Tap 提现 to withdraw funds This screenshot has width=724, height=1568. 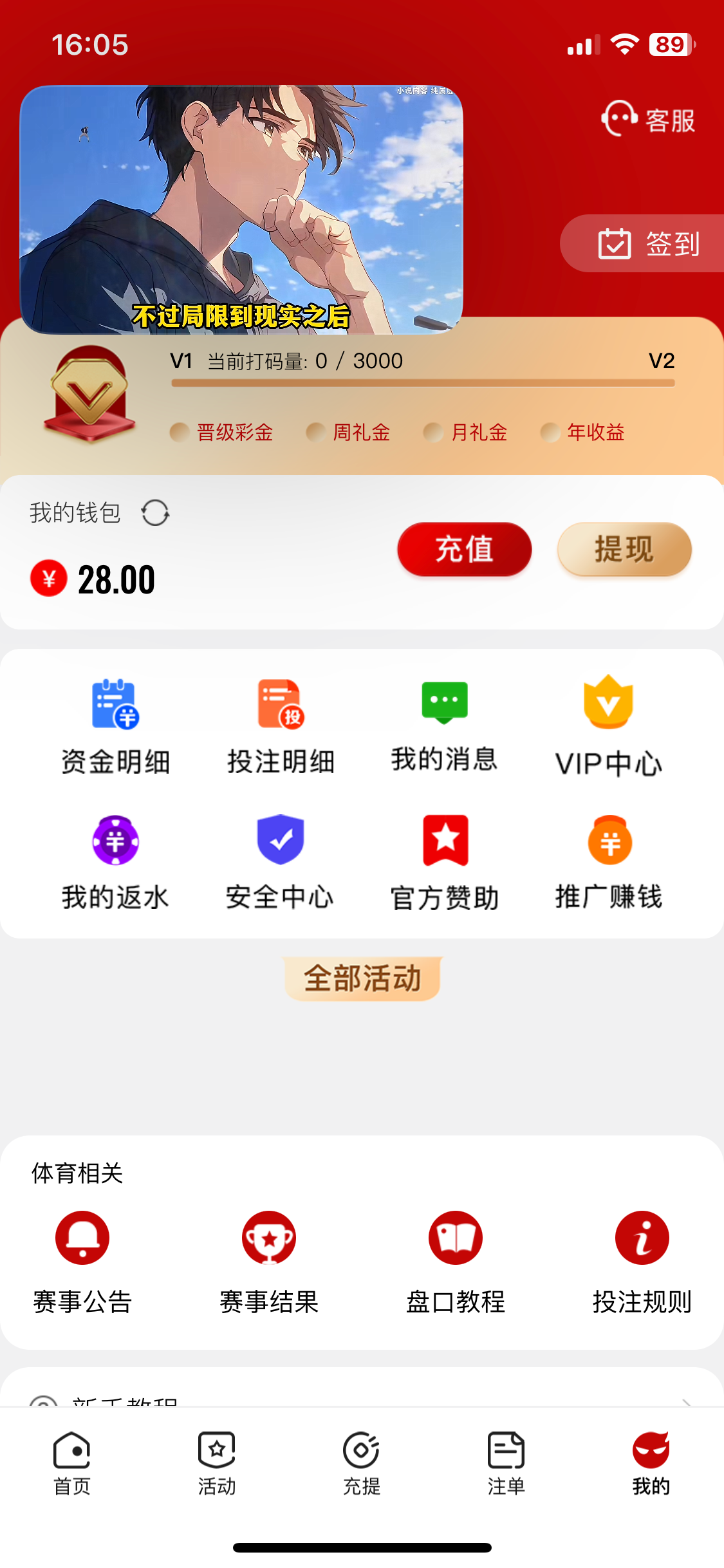point(624,549)
